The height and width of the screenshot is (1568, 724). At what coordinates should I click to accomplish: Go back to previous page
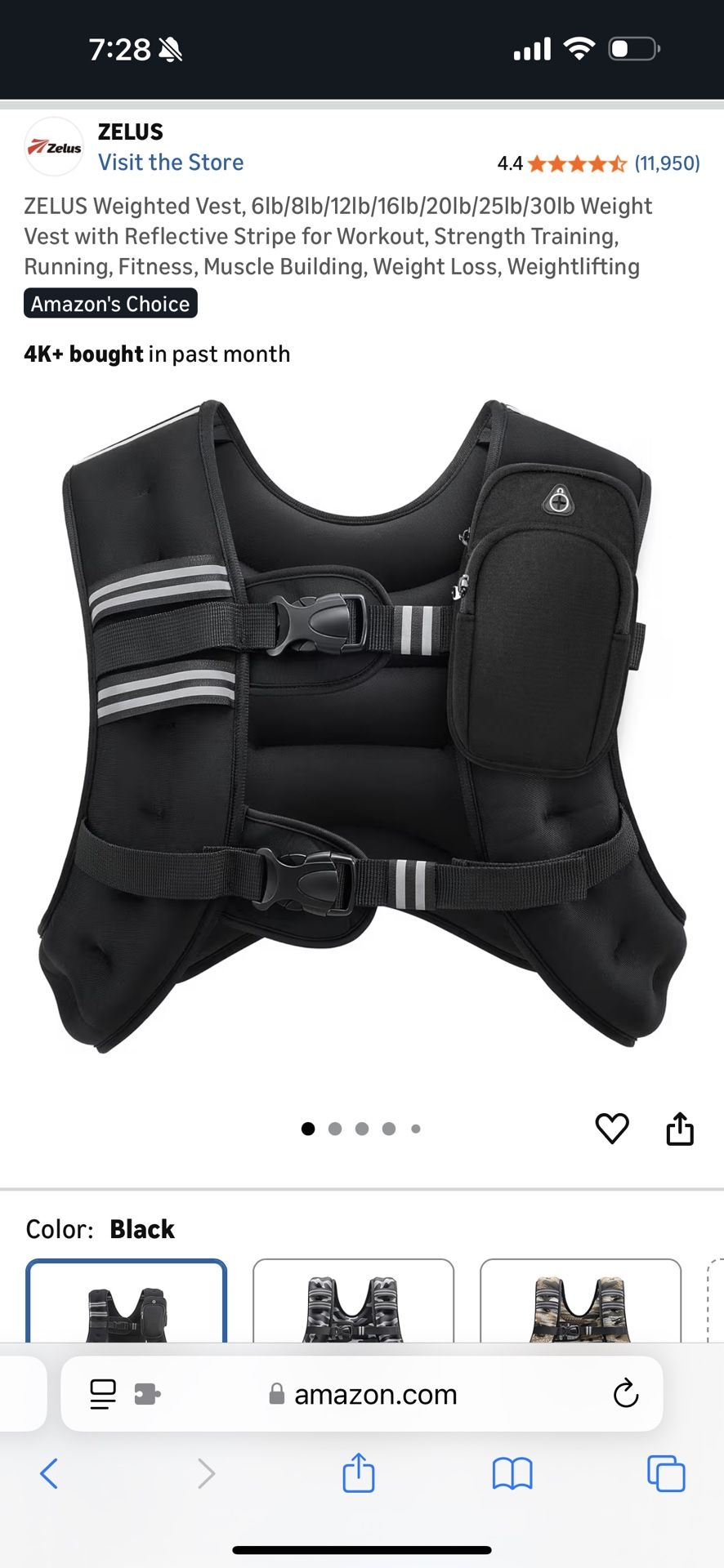pos(49,1474)
